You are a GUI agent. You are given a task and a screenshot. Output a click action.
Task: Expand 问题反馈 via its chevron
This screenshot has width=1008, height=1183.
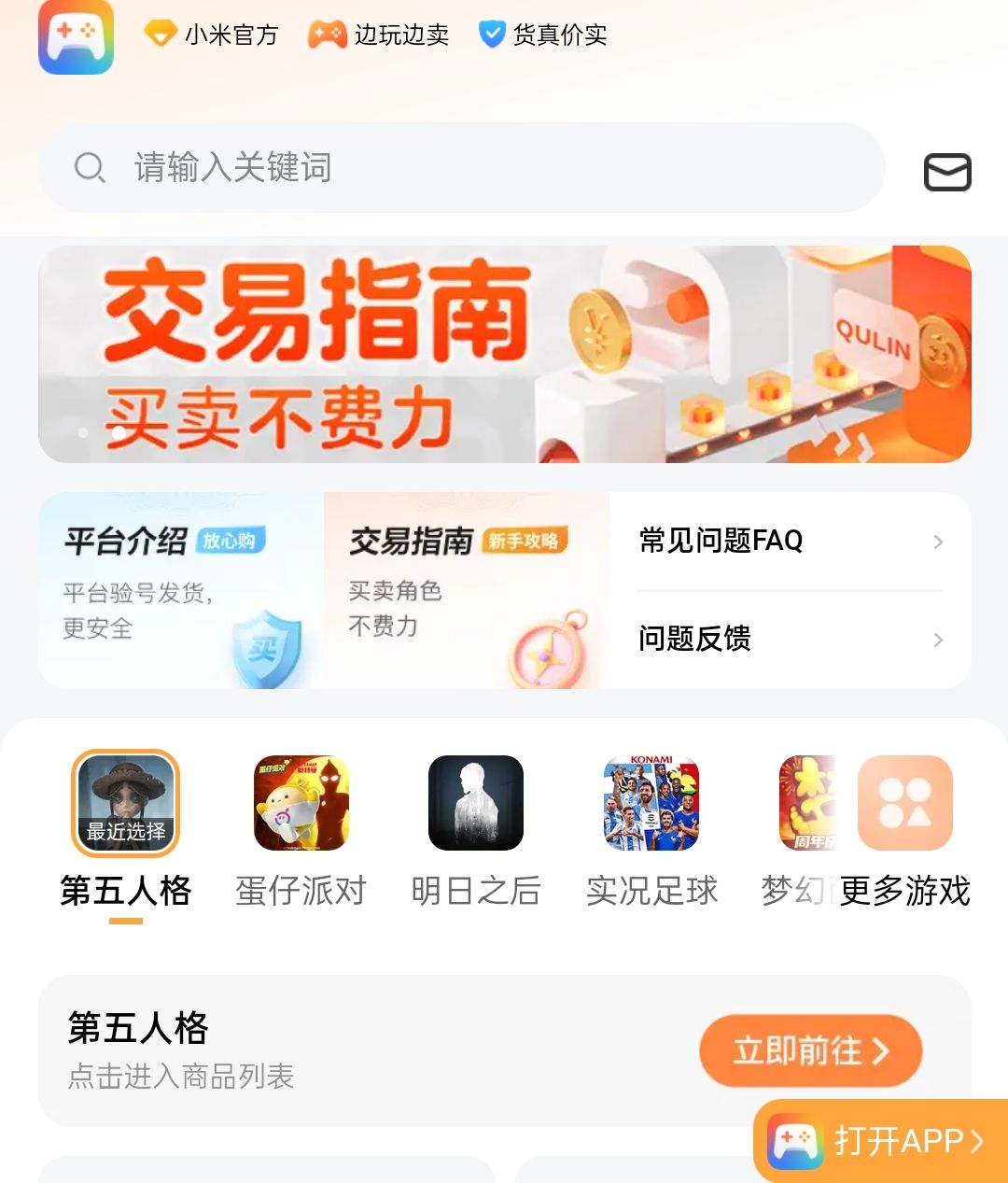click(x=938, y=640)
